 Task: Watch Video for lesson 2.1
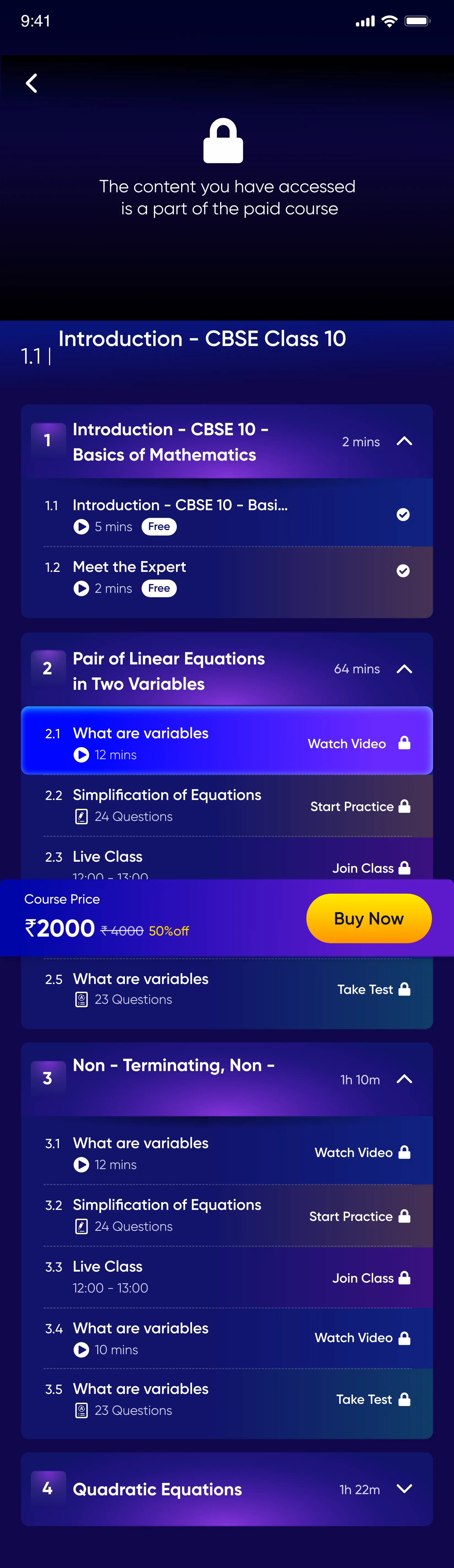358,743
